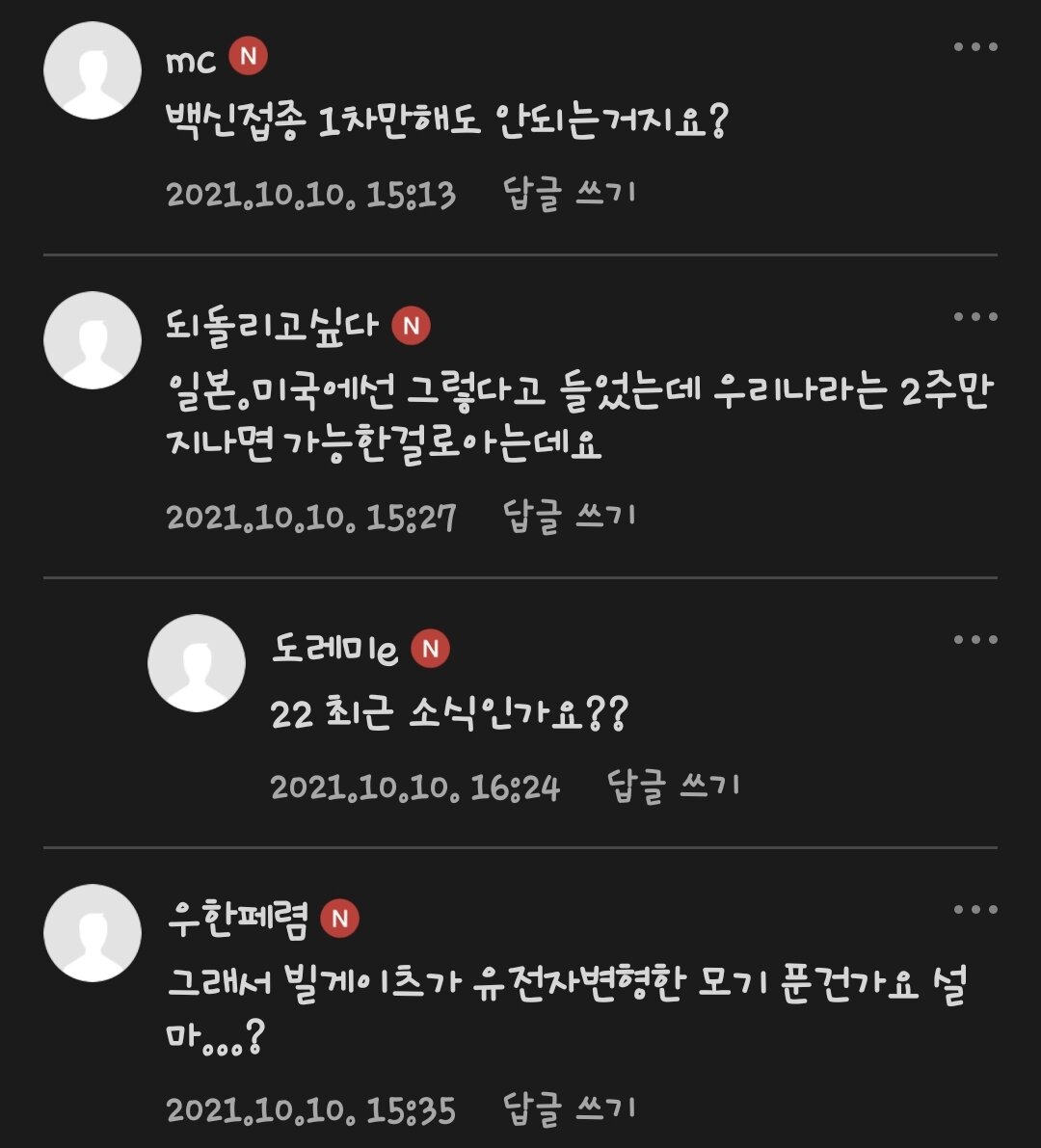Screen dimensions: 1041x1148
Task: Open the overflow menu on mc's comment
Action: pyautogui.click(x=975, y=47)
